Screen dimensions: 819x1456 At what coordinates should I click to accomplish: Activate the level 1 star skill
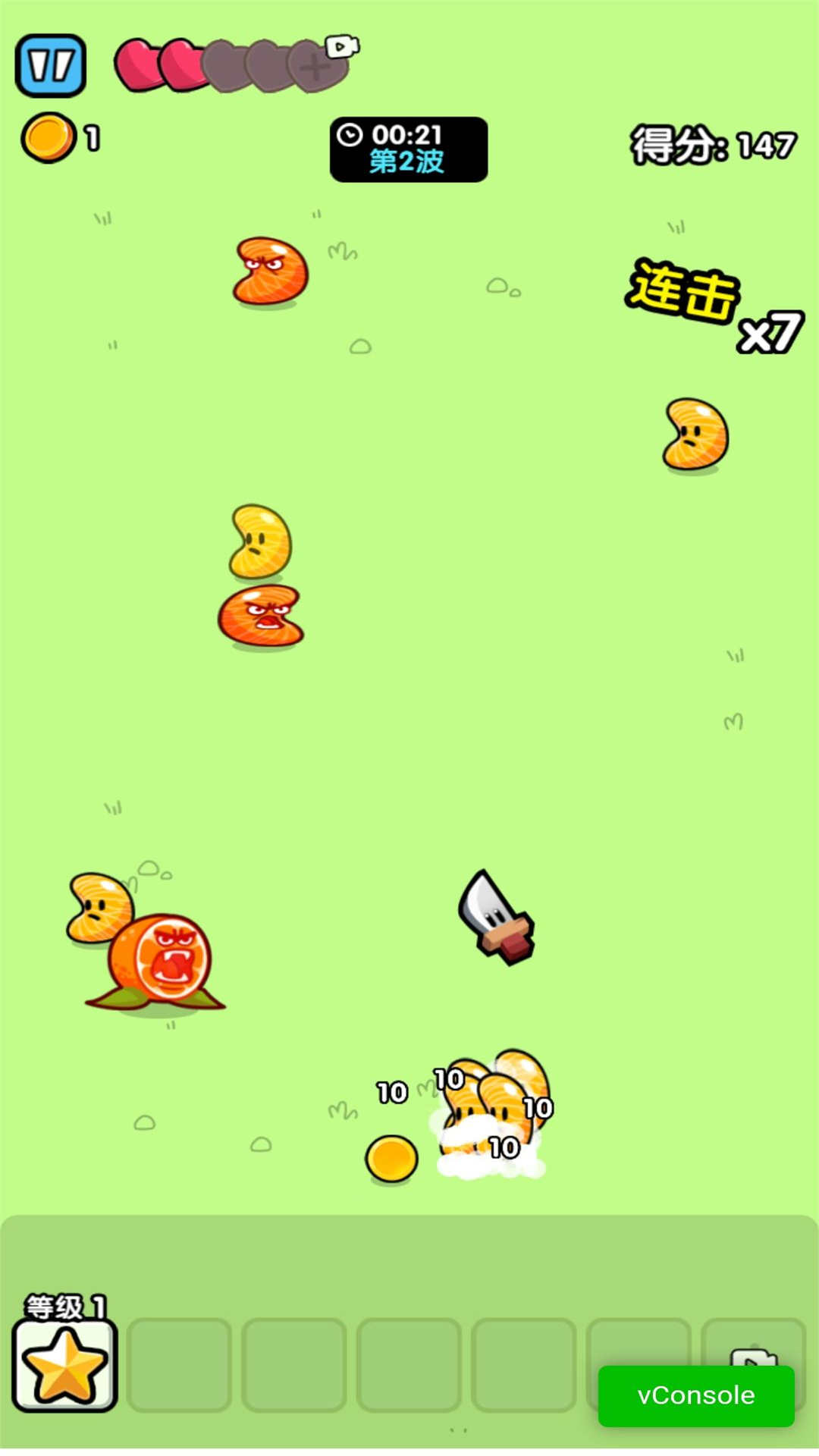(x=64, y=1365)
